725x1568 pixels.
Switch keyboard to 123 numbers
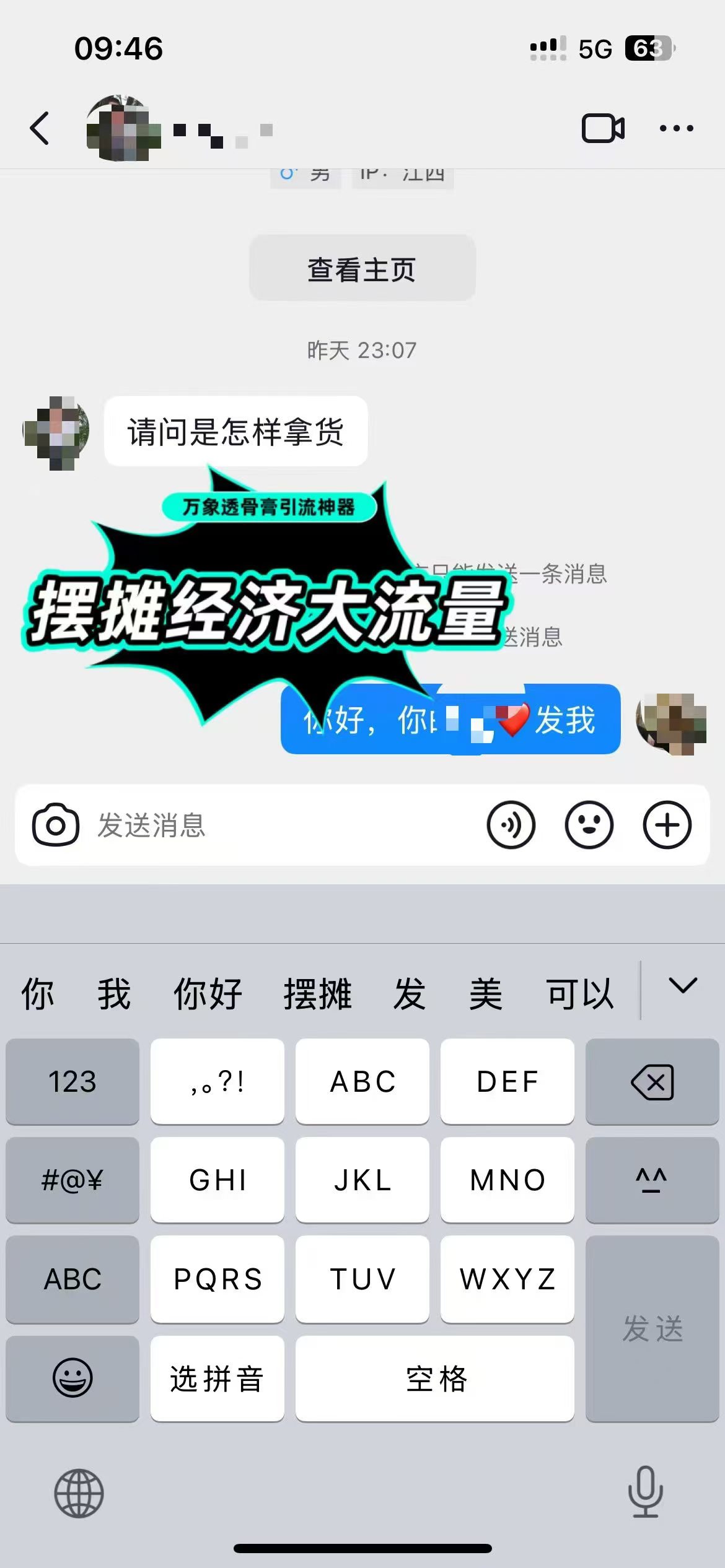pyautogui.click(x=72, y=1082)
